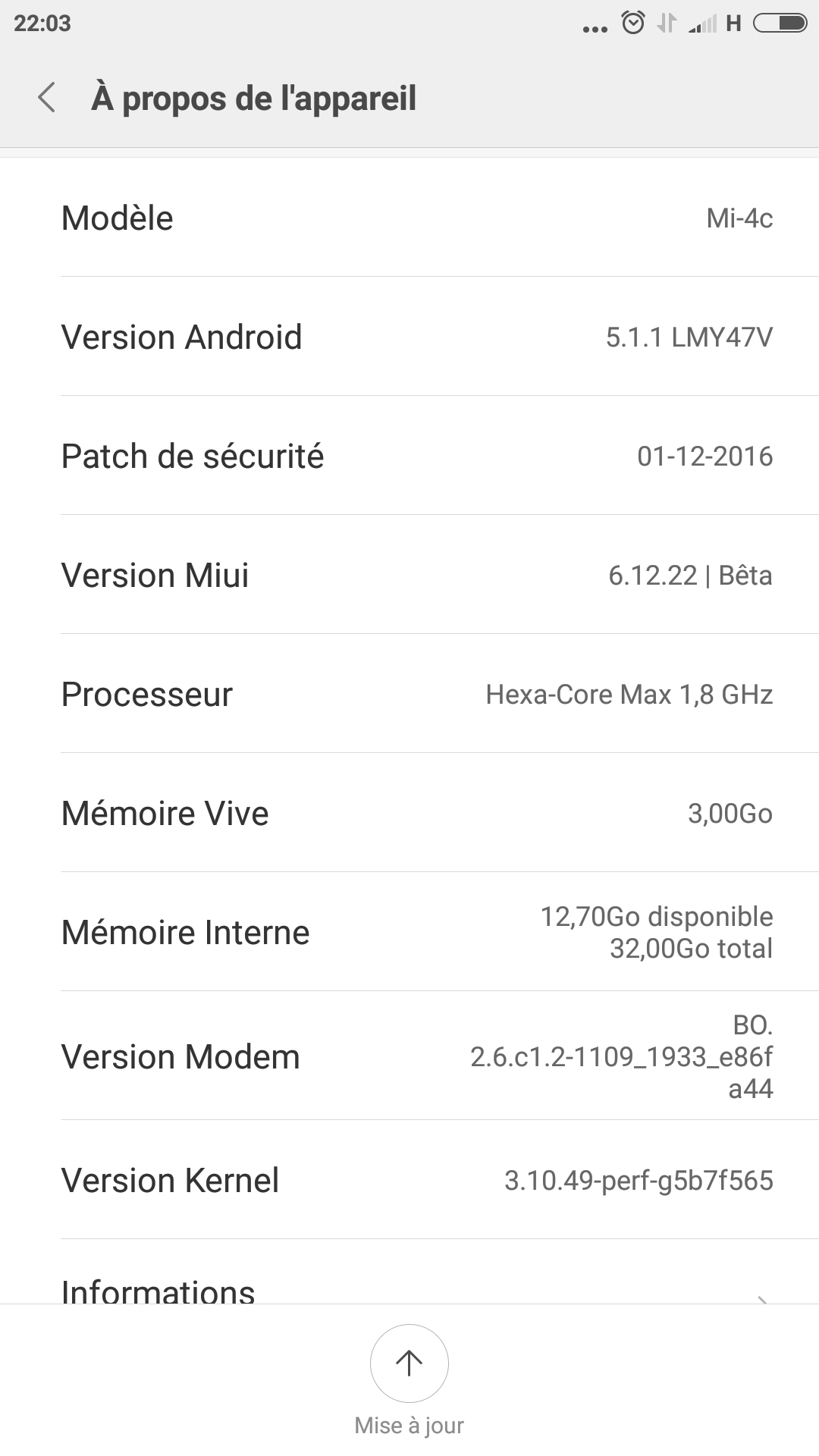
Task: Tap the Processeur row
Action: pyautogui.click(x=409, y=694)
